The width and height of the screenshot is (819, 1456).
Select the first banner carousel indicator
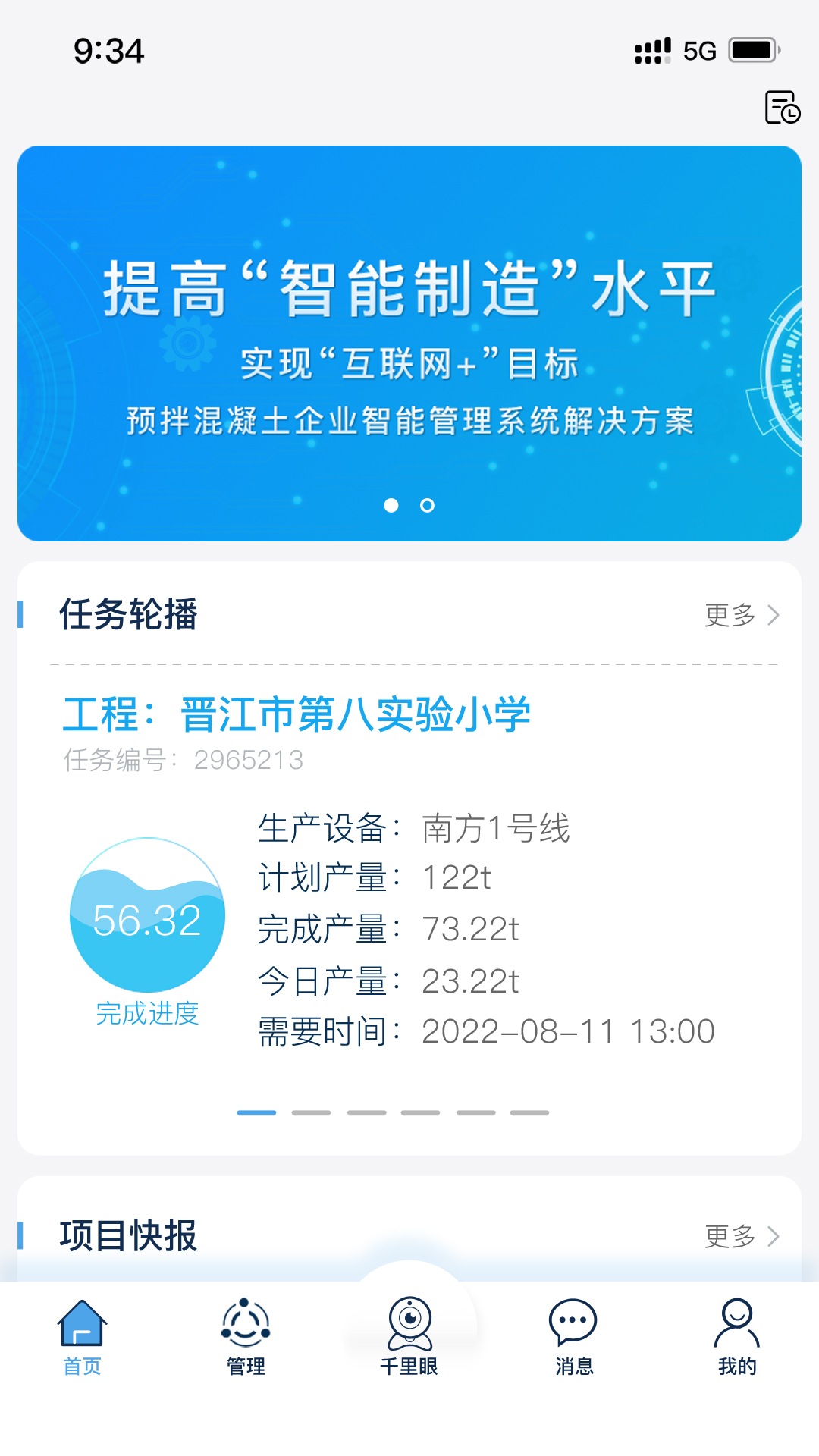392,507
